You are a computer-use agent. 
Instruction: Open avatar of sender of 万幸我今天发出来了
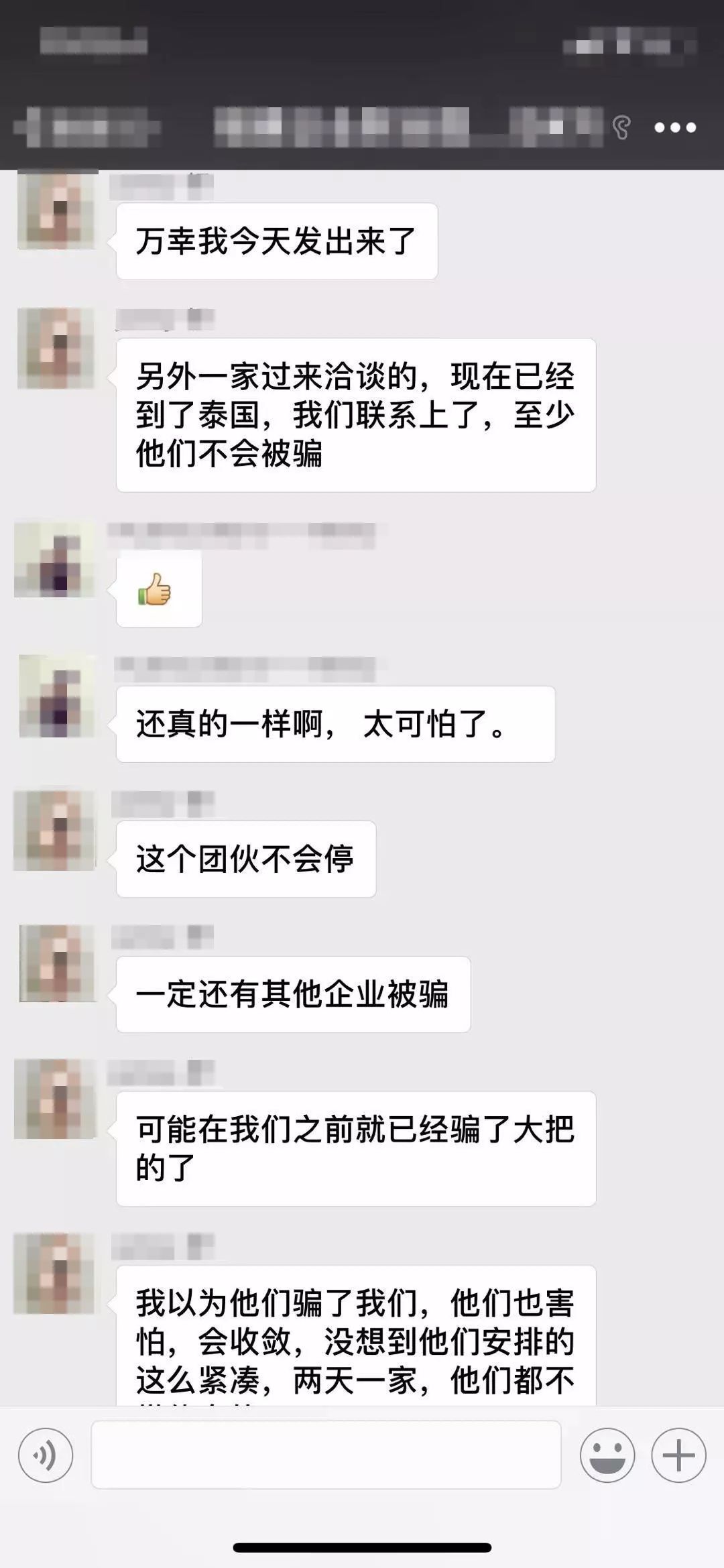(56, 210)
